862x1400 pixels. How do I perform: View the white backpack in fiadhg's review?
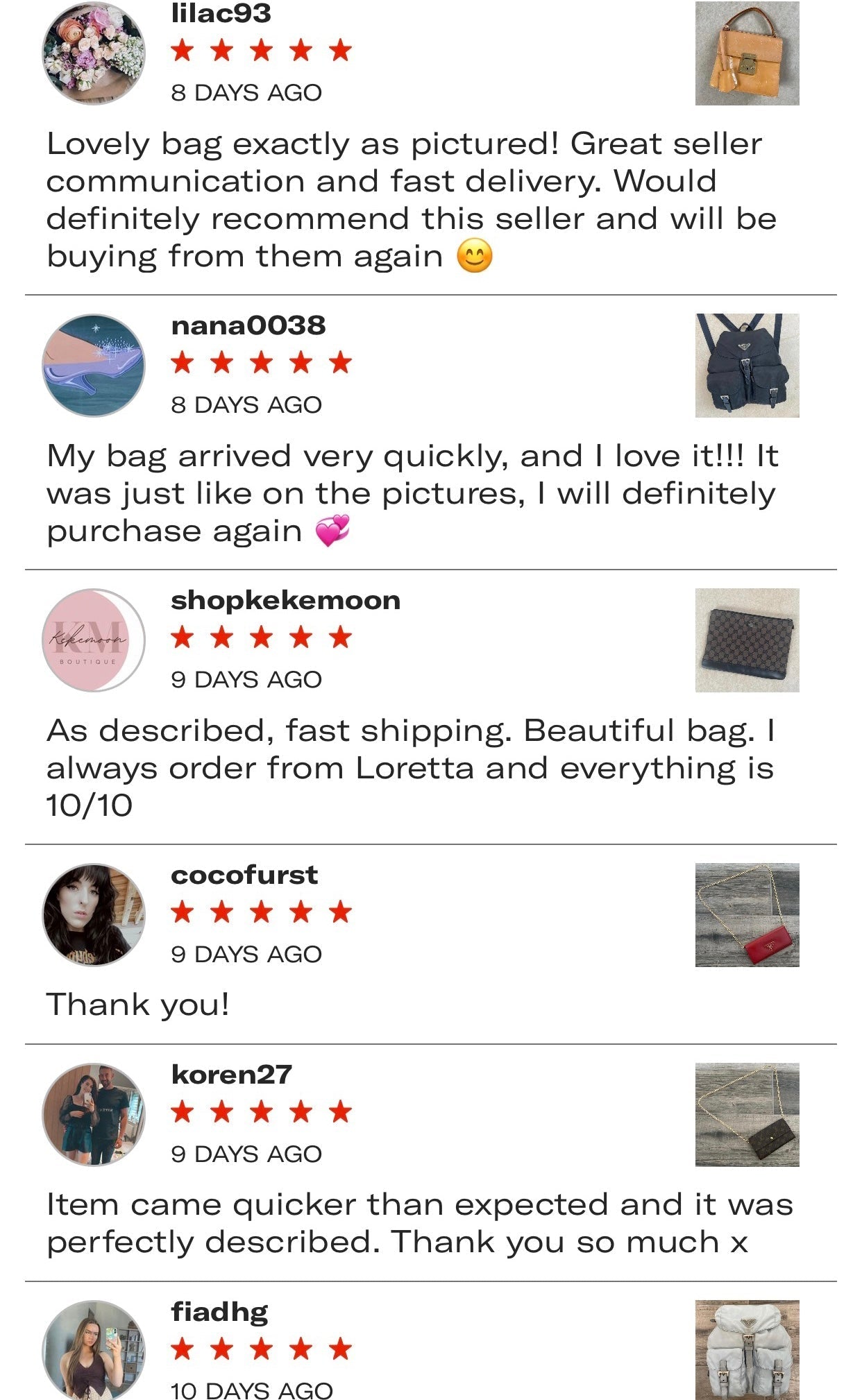[x=747, y=1349]
